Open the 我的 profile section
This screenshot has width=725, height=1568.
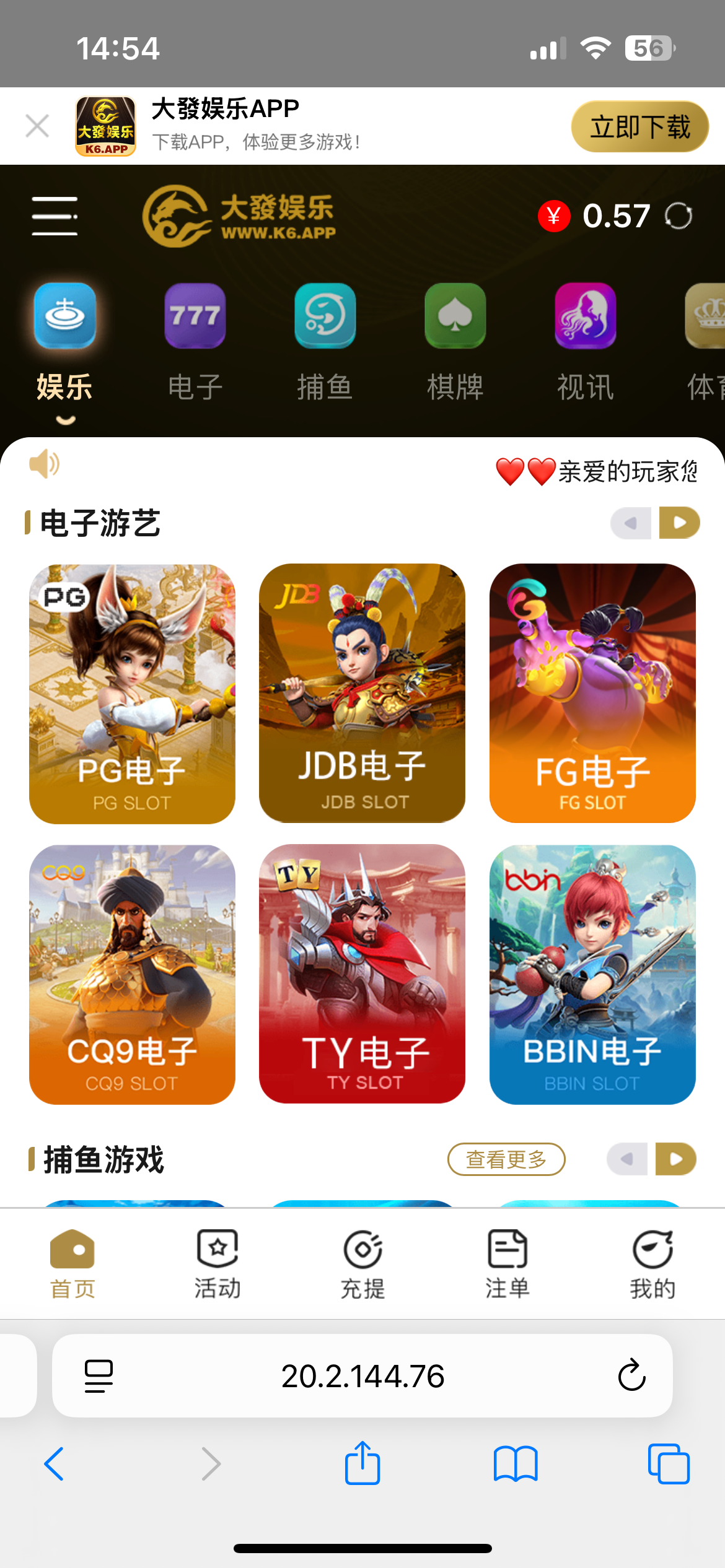(x=652, y=1260)
